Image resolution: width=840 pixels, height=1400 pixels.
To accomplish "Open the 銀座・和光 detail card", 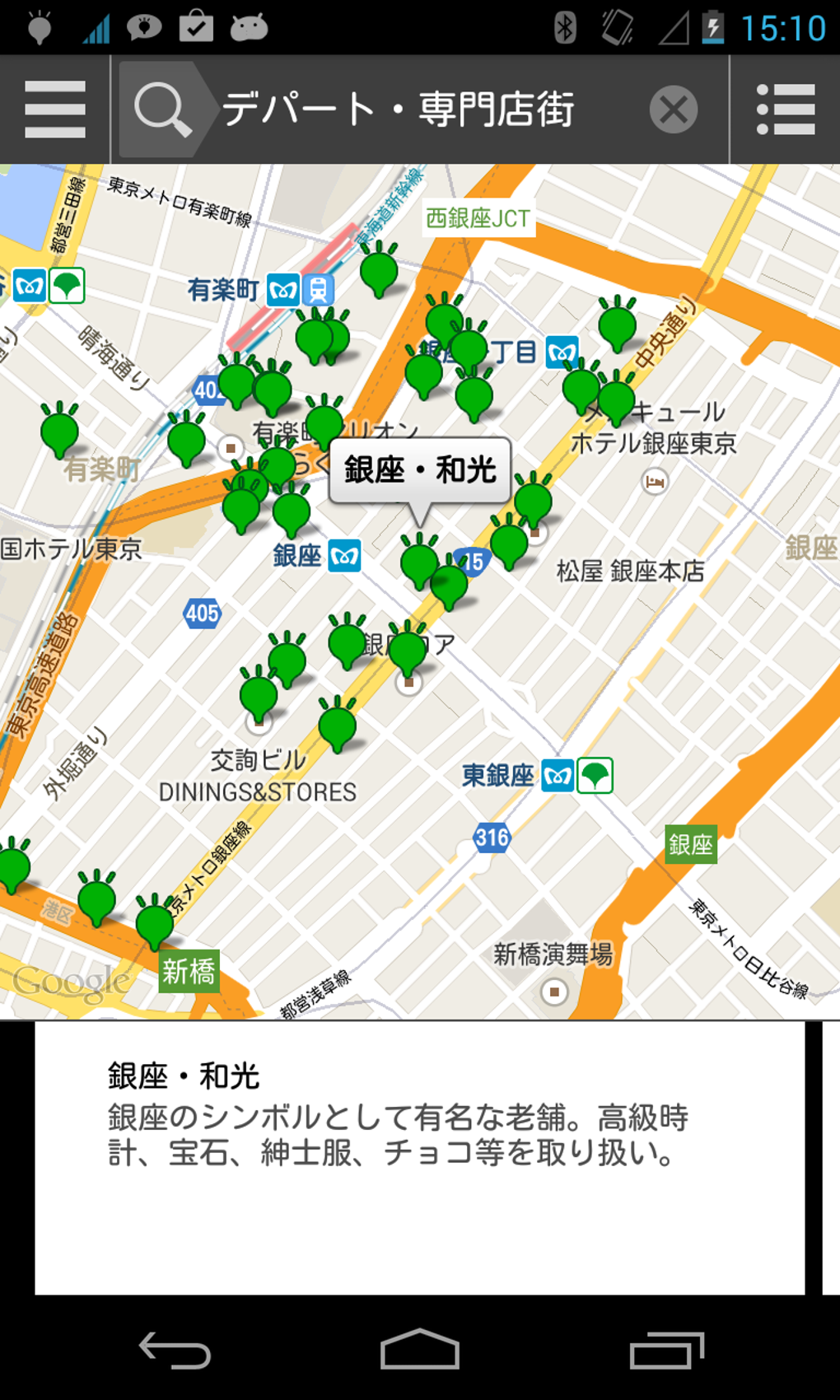I will [x=420, y=1158].
